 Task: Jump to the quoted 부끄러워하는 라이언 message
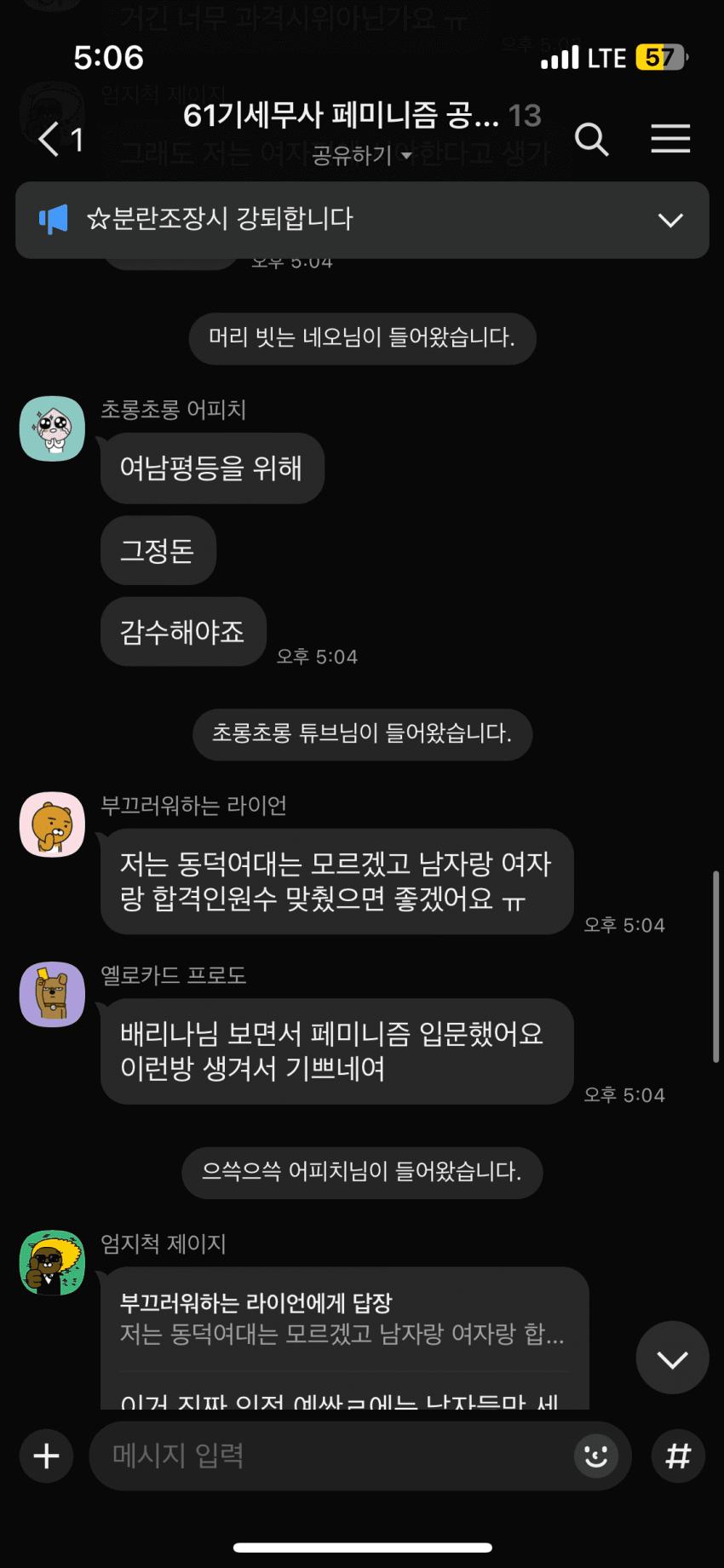[341, 1318]
